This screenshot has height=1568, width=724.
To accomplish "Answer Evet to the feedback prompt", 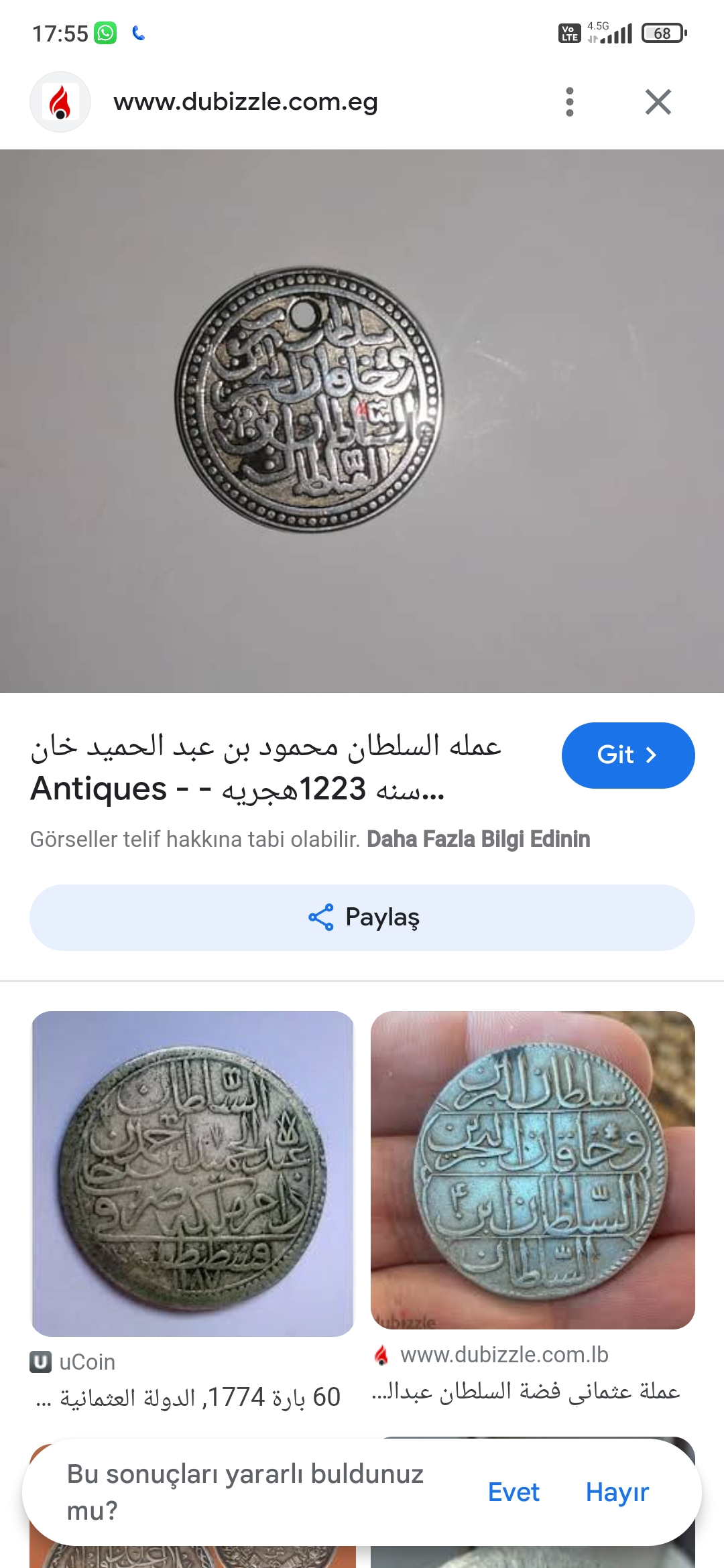I will pyautogui.click(x=513, y=1492).
